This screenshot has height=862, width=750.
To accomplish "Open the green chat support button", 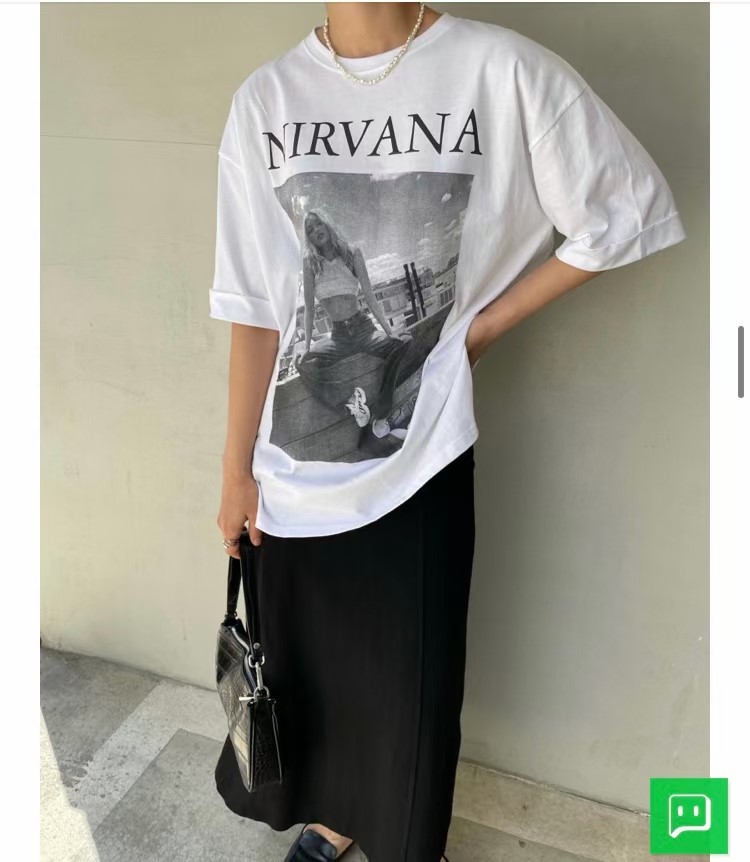I will (x=689, y=815).
